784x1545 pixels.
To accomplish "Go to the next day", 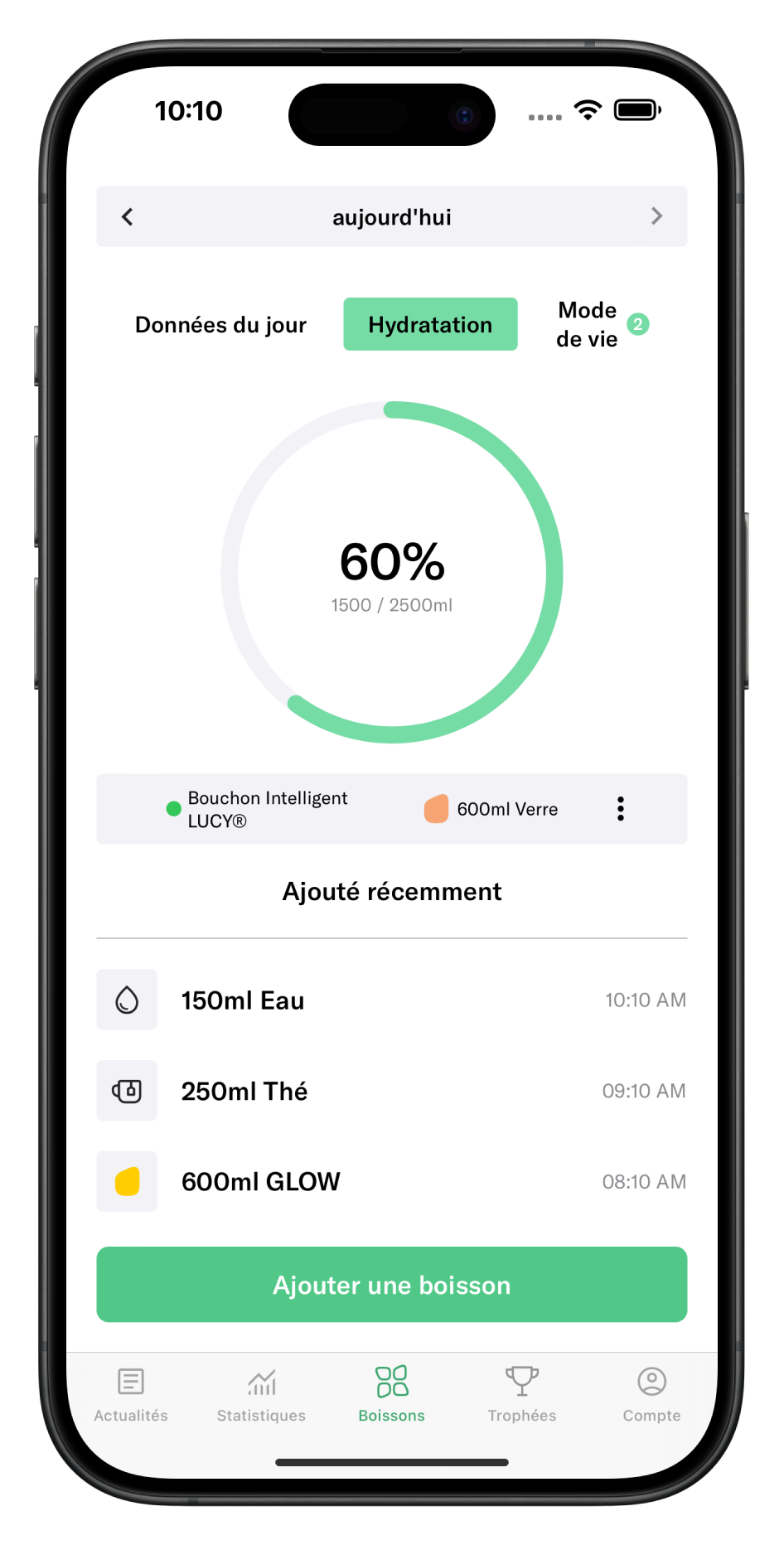I will [x=656, y=217].
